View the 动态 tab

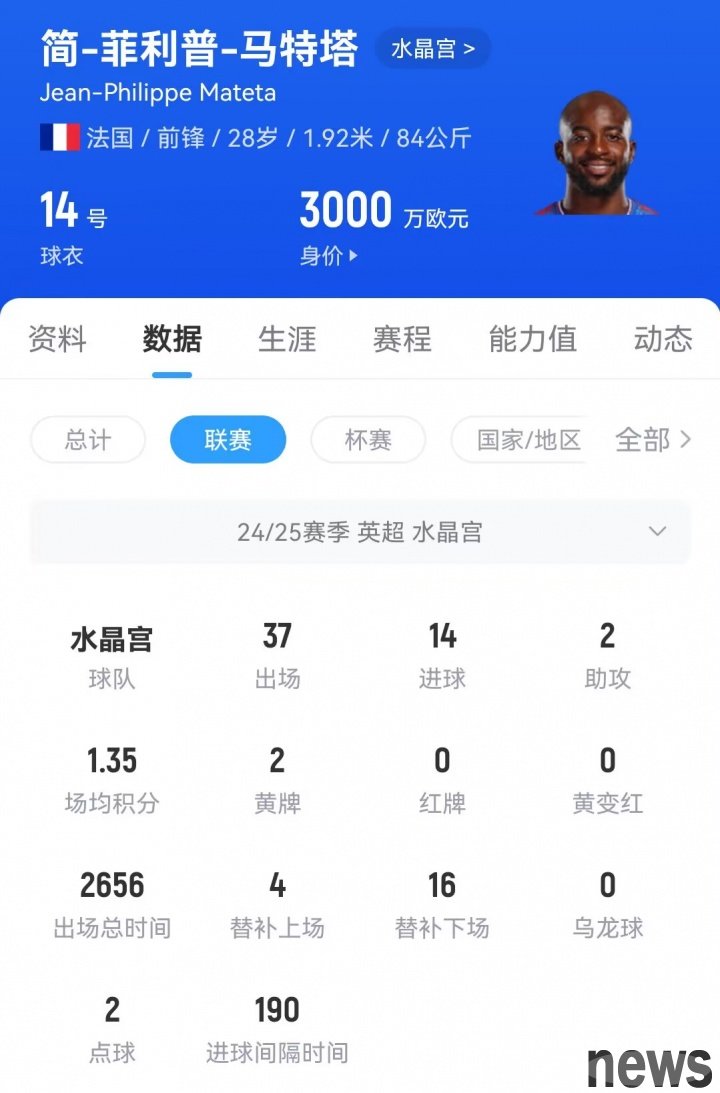pos(662,339)
